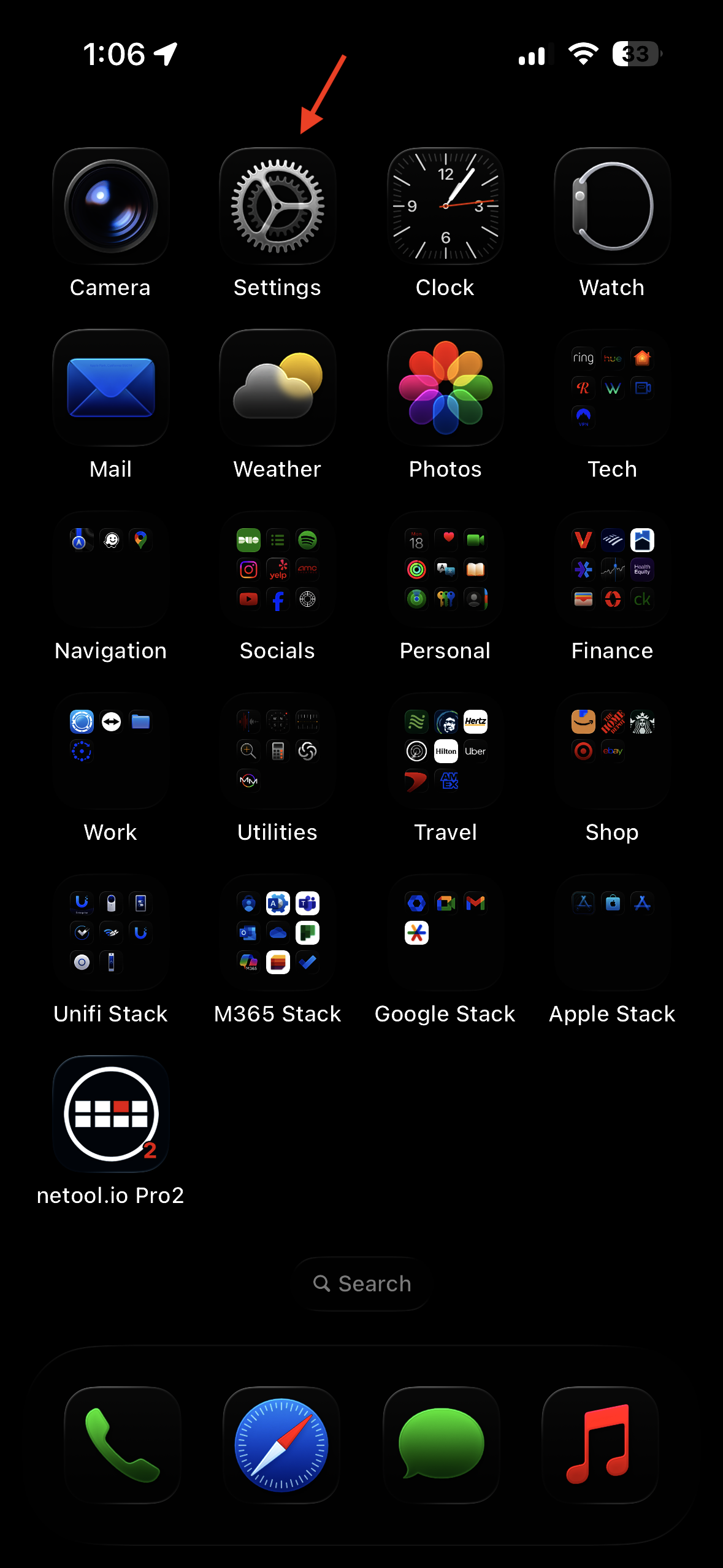Open Music from the dock
723x1568 pixels.
pos(600,1445)
